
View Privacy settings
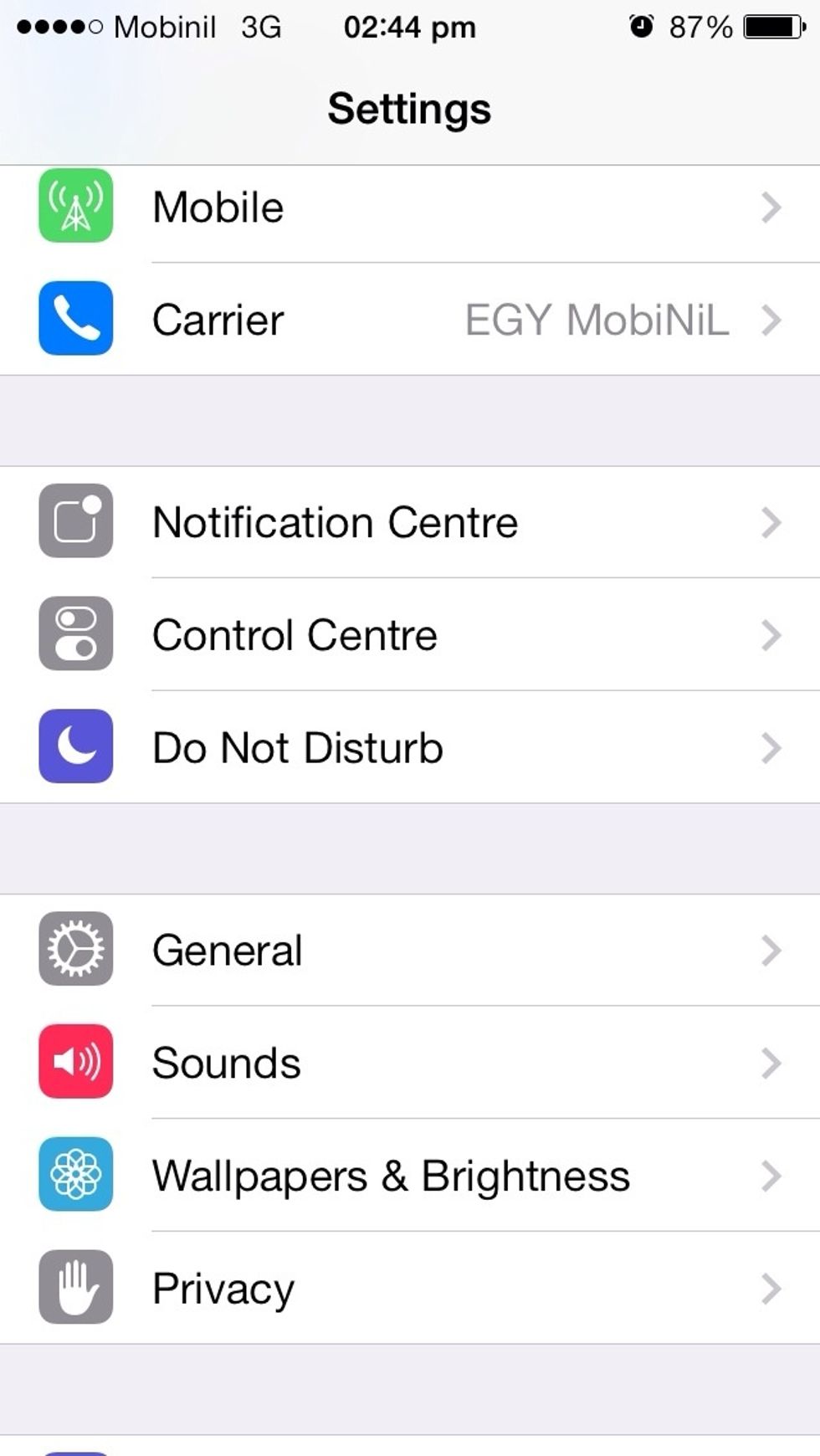pos(410,1288)
